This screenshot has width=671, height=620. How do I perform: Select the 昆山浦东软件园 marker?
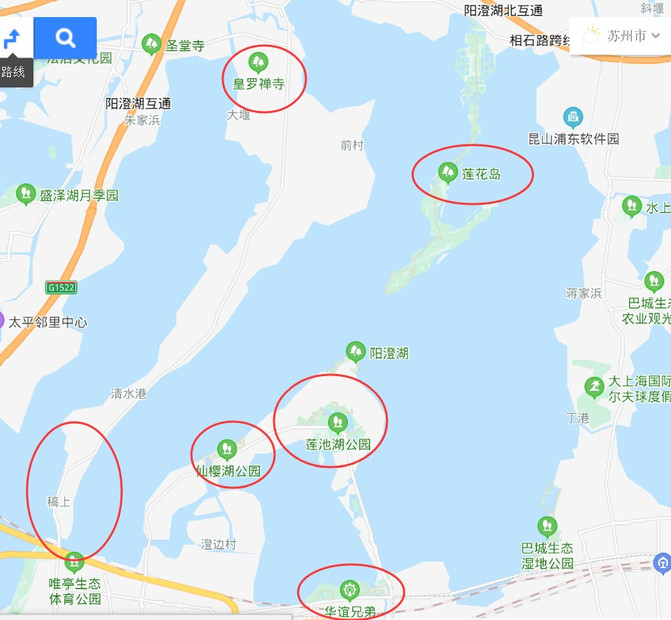572,117
